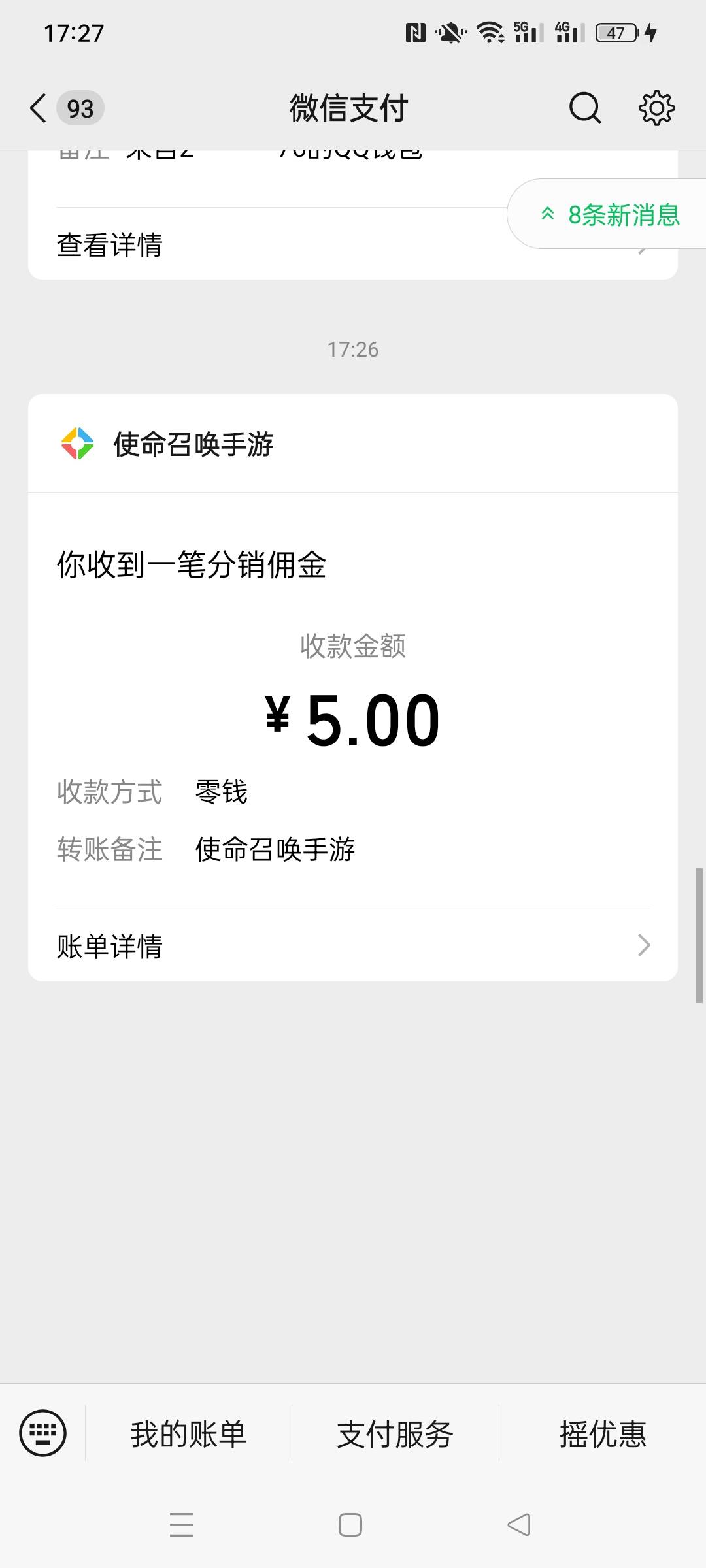This screenshot has height=1568, width=706.
Task: Open the system recent apps button
Action: 182,1525
